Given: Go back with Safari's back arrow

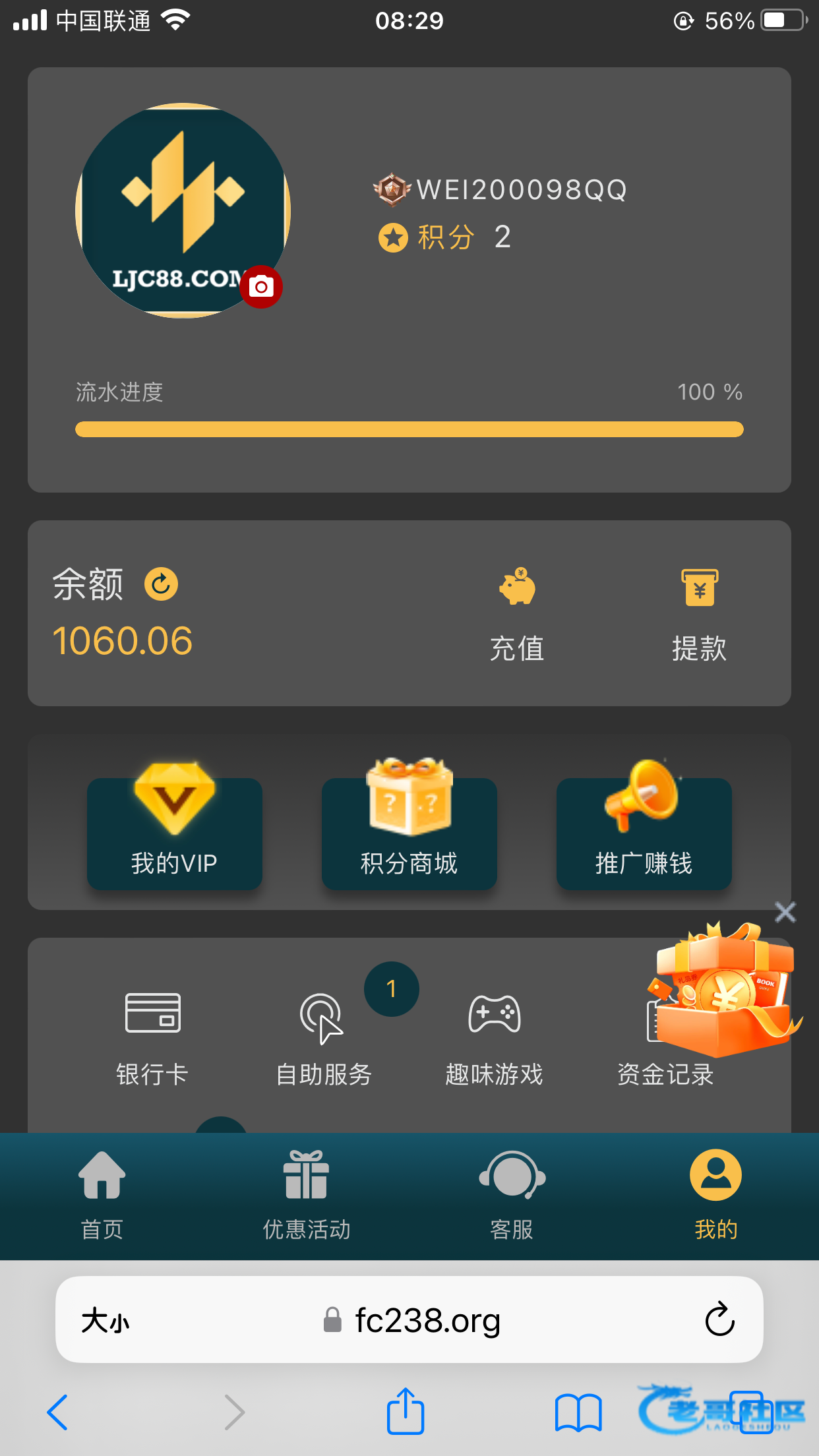Looking at the screenshot, I should pyautogui.click(x=58, y=1412).
